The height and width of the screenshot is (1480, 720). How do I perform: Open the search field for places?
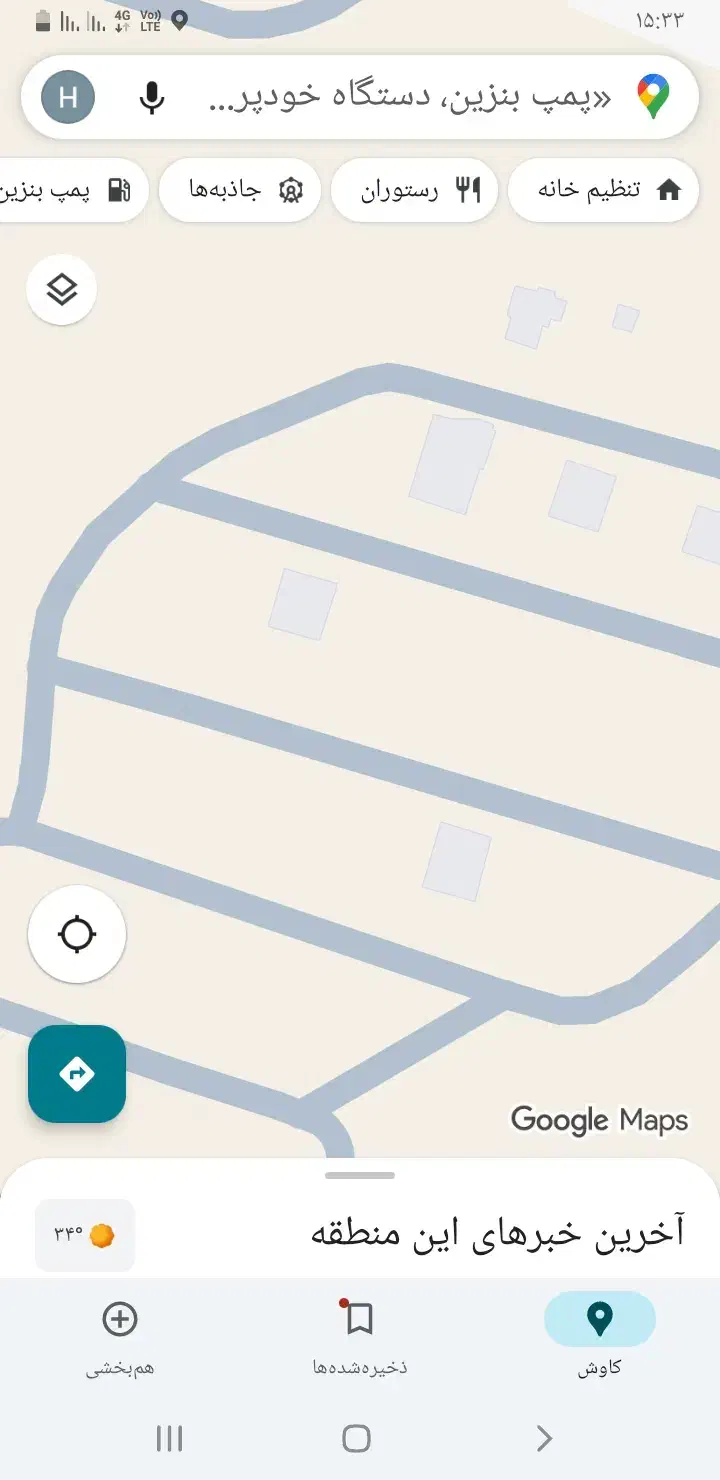(400, 97)
